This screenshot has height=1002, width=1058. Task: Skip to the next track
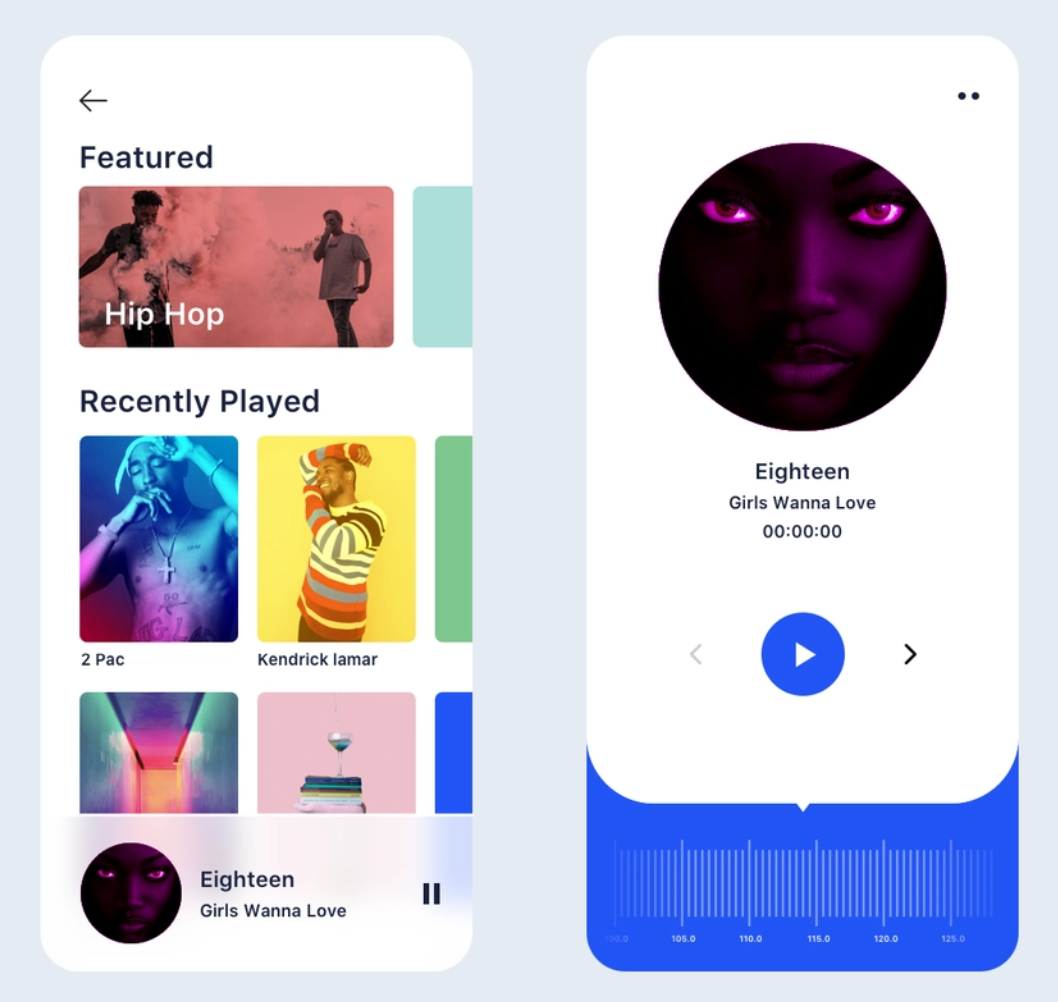tap(910, 655)
